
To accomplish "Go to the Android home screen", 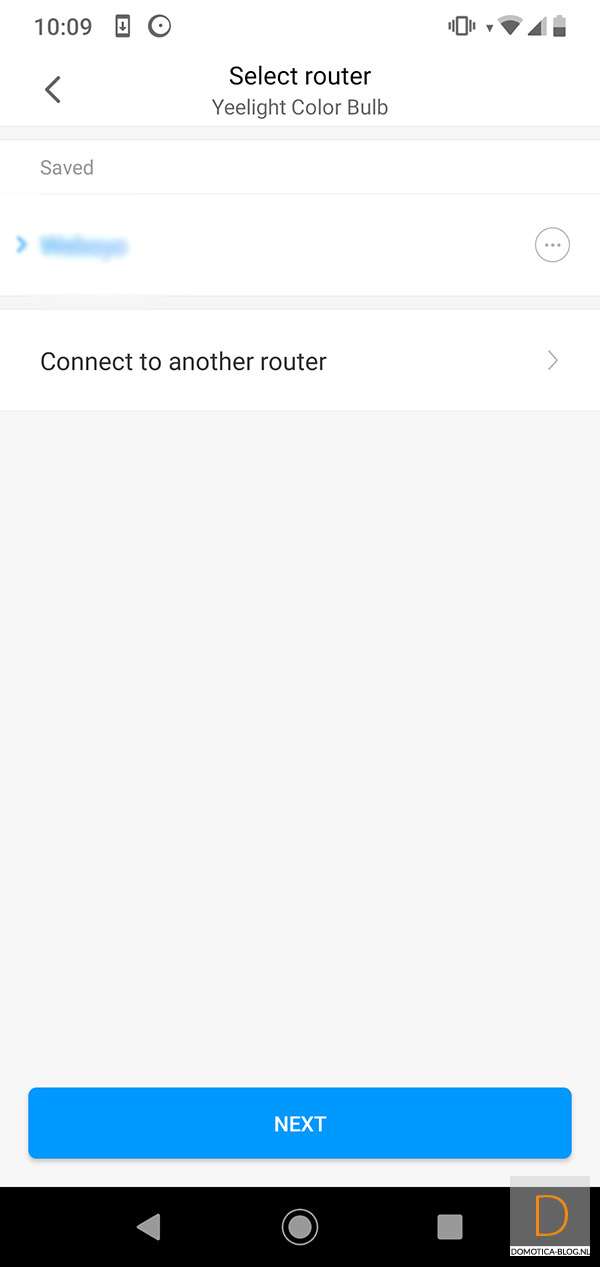I will [300, 1226].
